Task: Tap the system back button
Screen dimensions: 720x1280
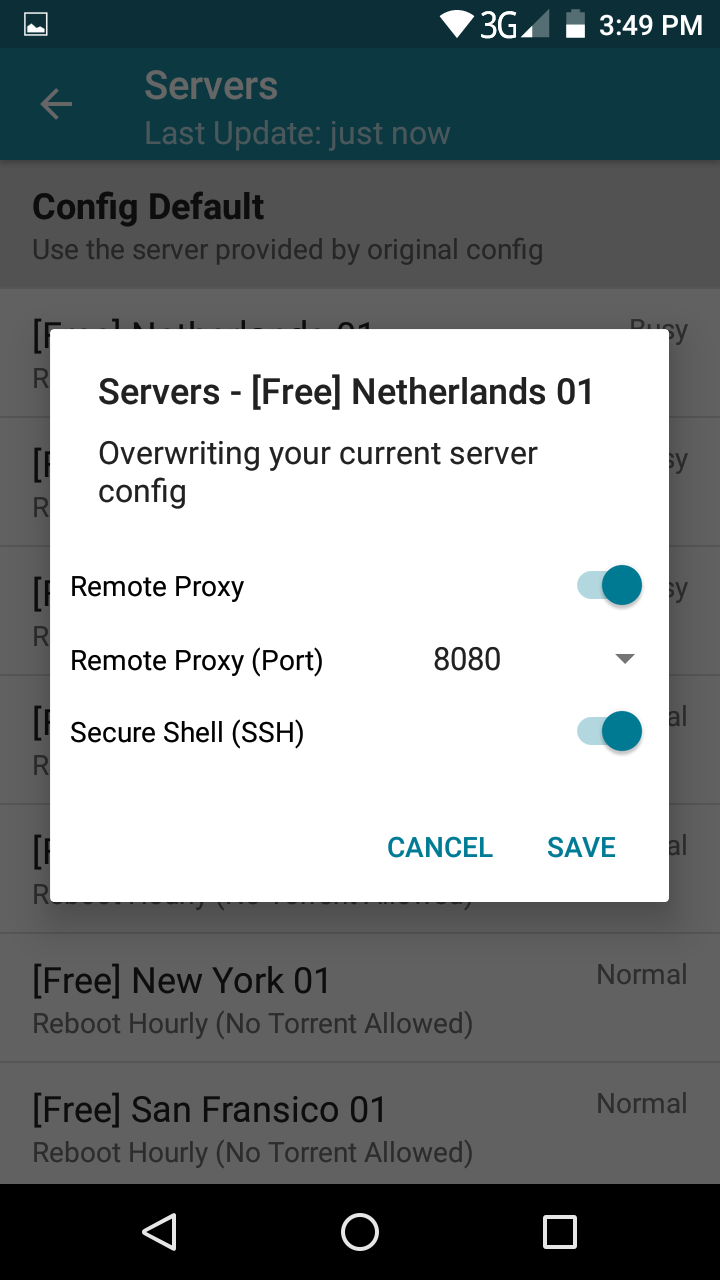Action: 160,1232
